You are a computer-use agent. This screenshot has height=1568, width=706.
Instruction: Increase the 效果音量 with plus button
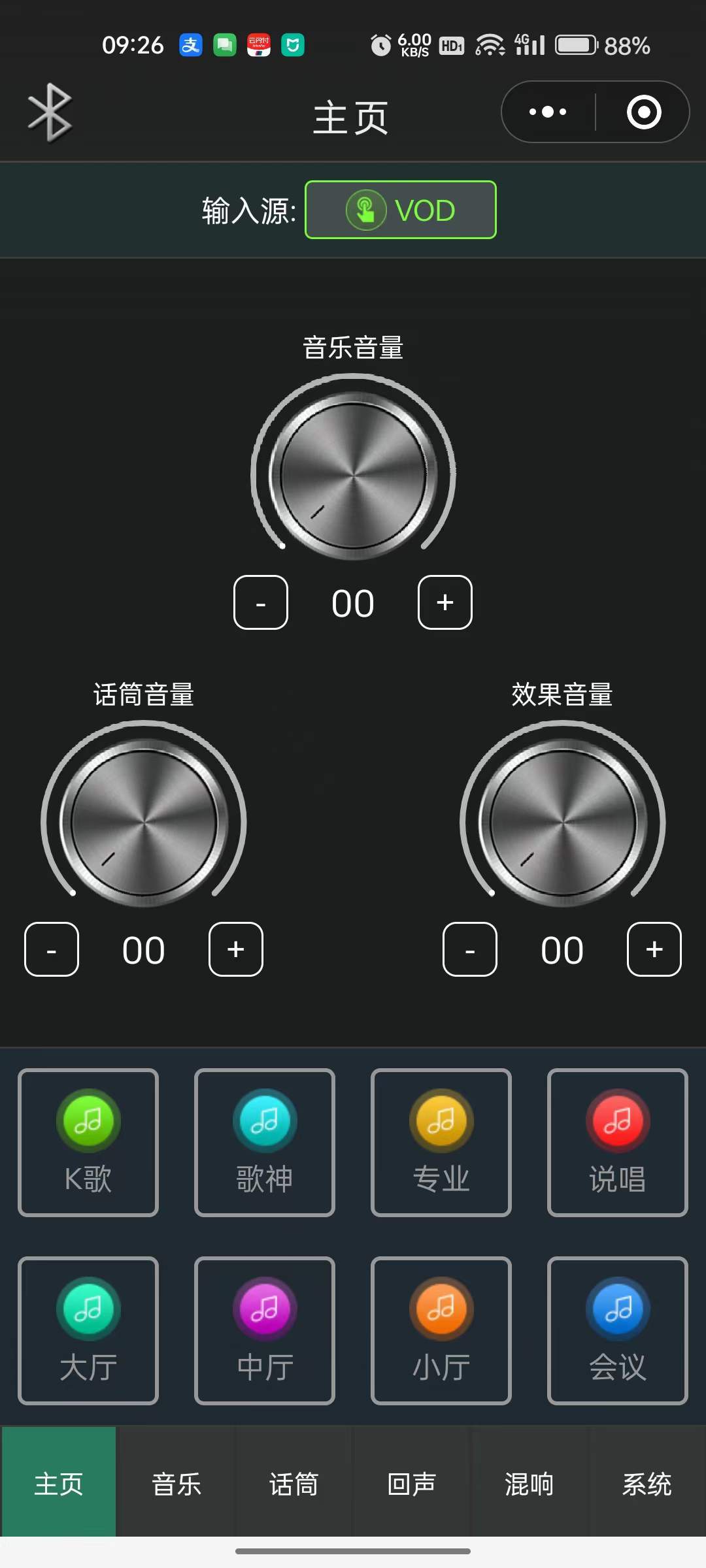654,949
